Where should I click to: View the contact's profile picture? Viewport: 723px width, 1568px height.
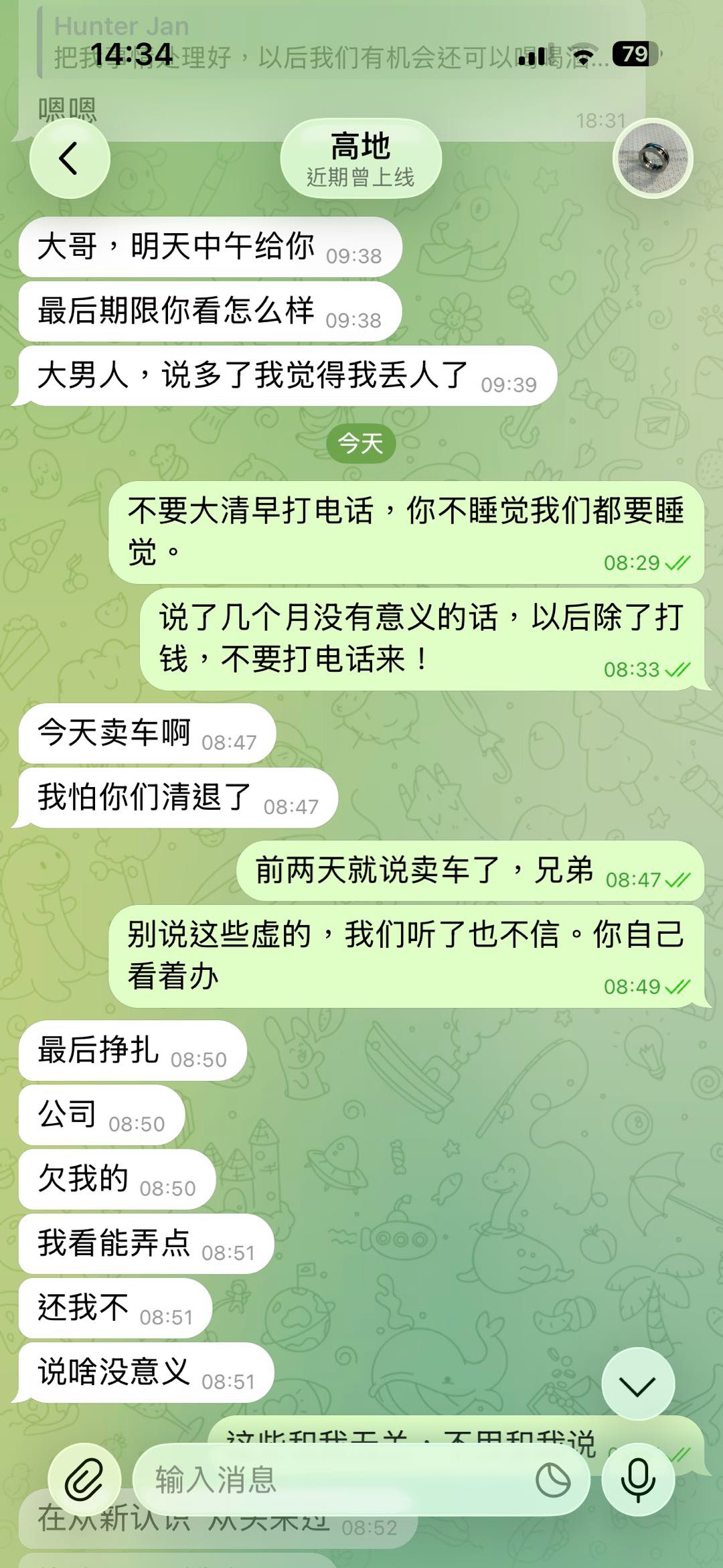point(652,159)
